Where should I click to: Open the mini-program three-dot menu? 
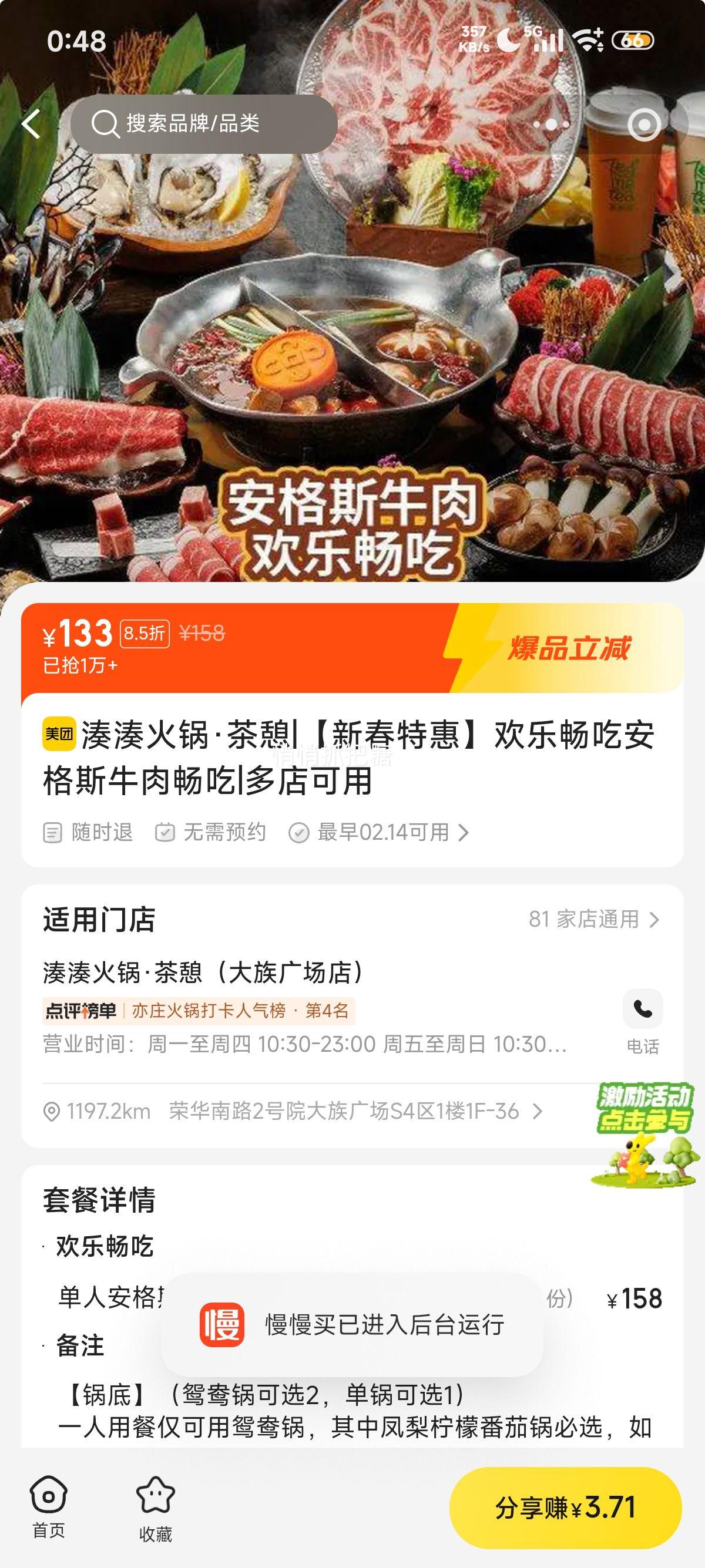point(551,125)
